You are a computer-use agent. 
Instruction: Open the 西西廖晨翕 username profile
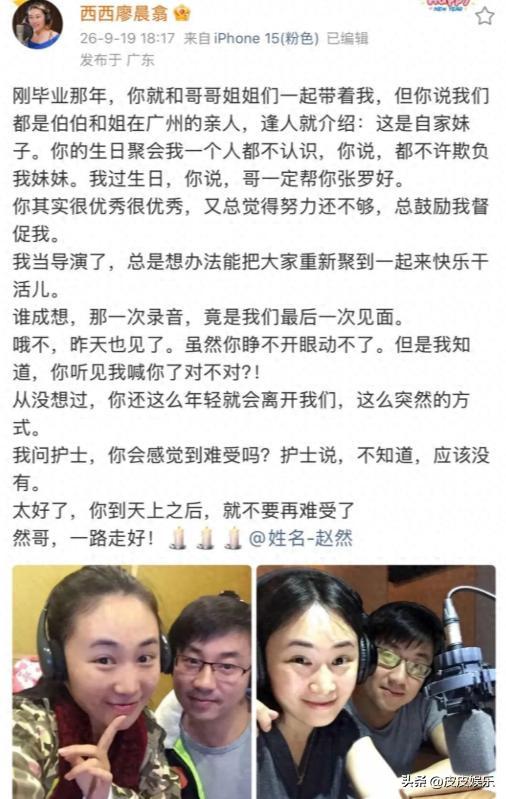tap(124, 13)
